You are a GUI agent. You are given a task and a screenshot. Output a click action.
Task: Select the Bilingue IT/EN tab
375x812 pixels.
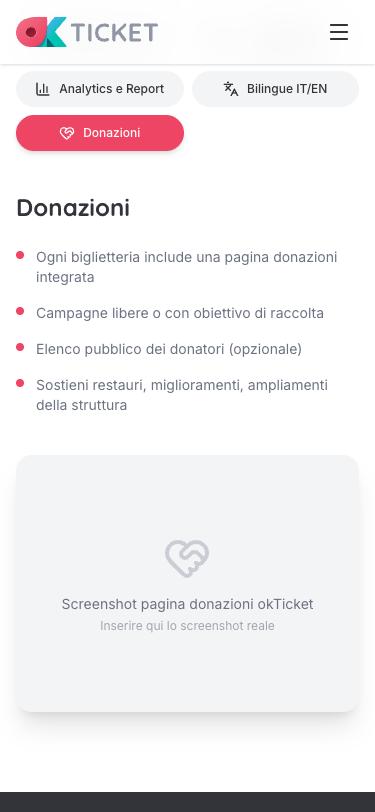276,89
